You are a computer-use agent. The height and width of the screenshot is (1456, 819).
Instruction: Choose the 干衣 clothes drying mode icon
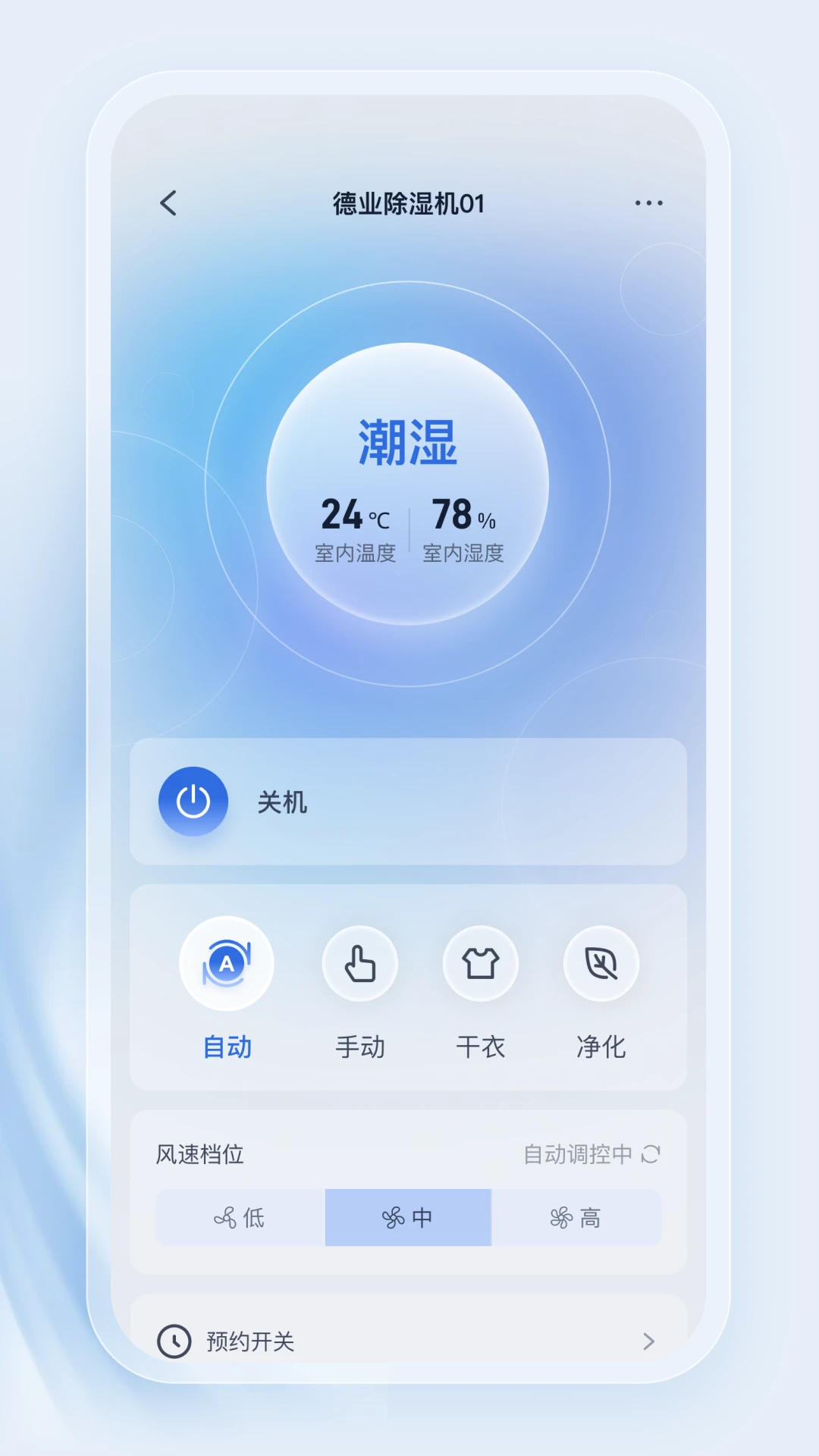[x=480, y=963]
